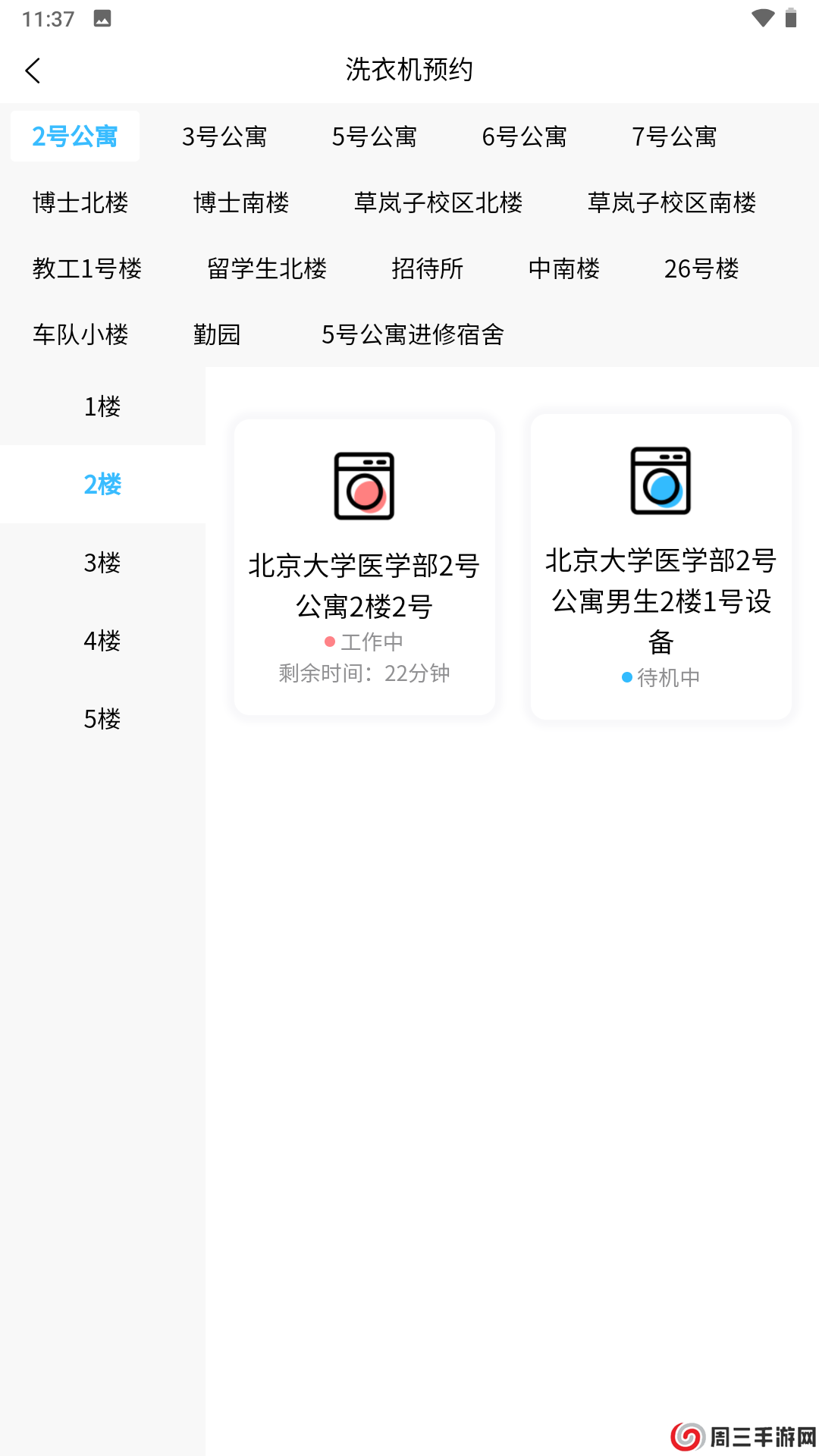This screenshot has height=1456, width=819.
Task: Select floor 1楼 in sidebar
Action: pos(102,406)
